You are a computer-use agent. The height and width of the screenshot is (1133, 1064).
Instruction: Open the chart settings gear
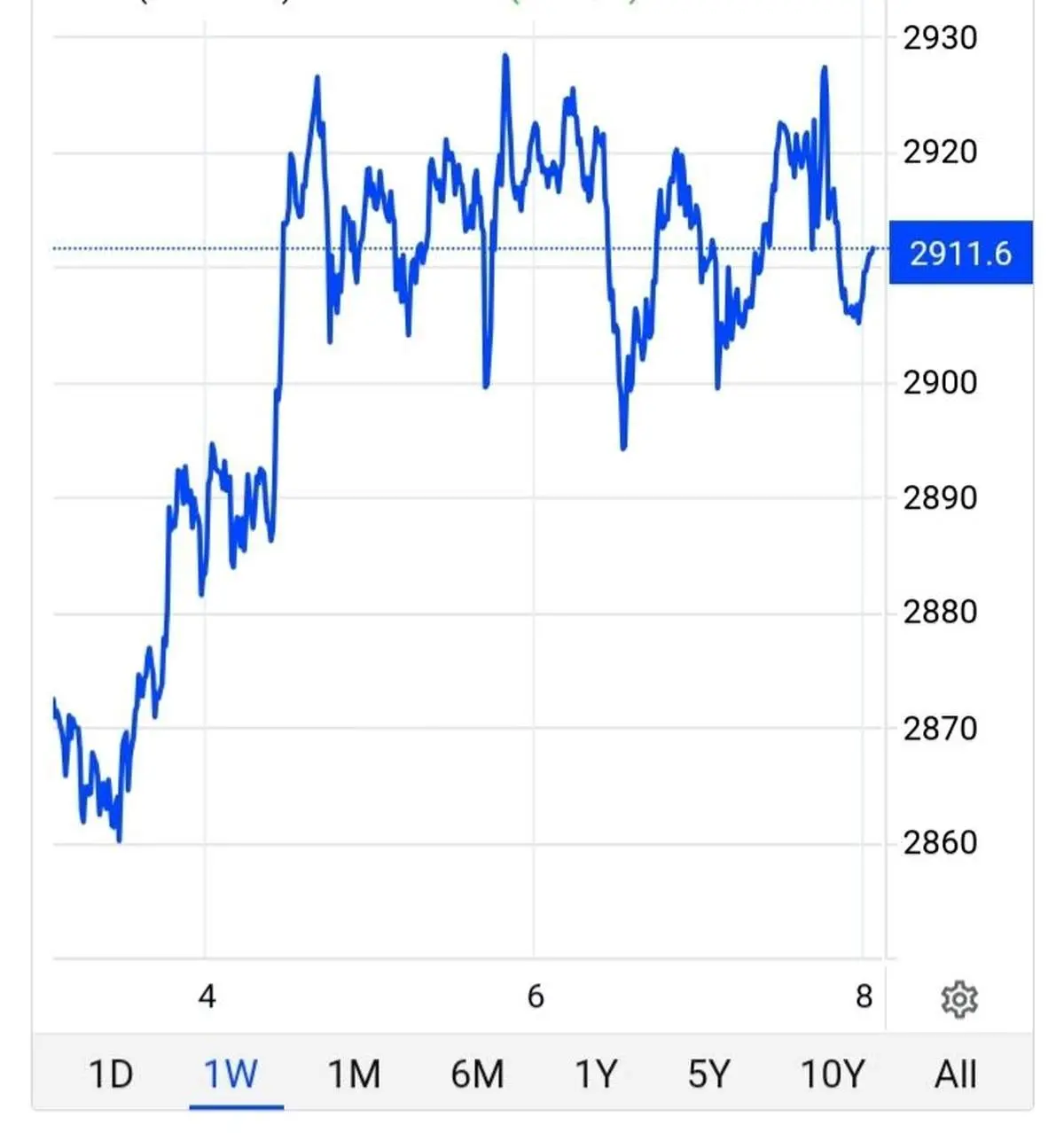coord(958,999)
